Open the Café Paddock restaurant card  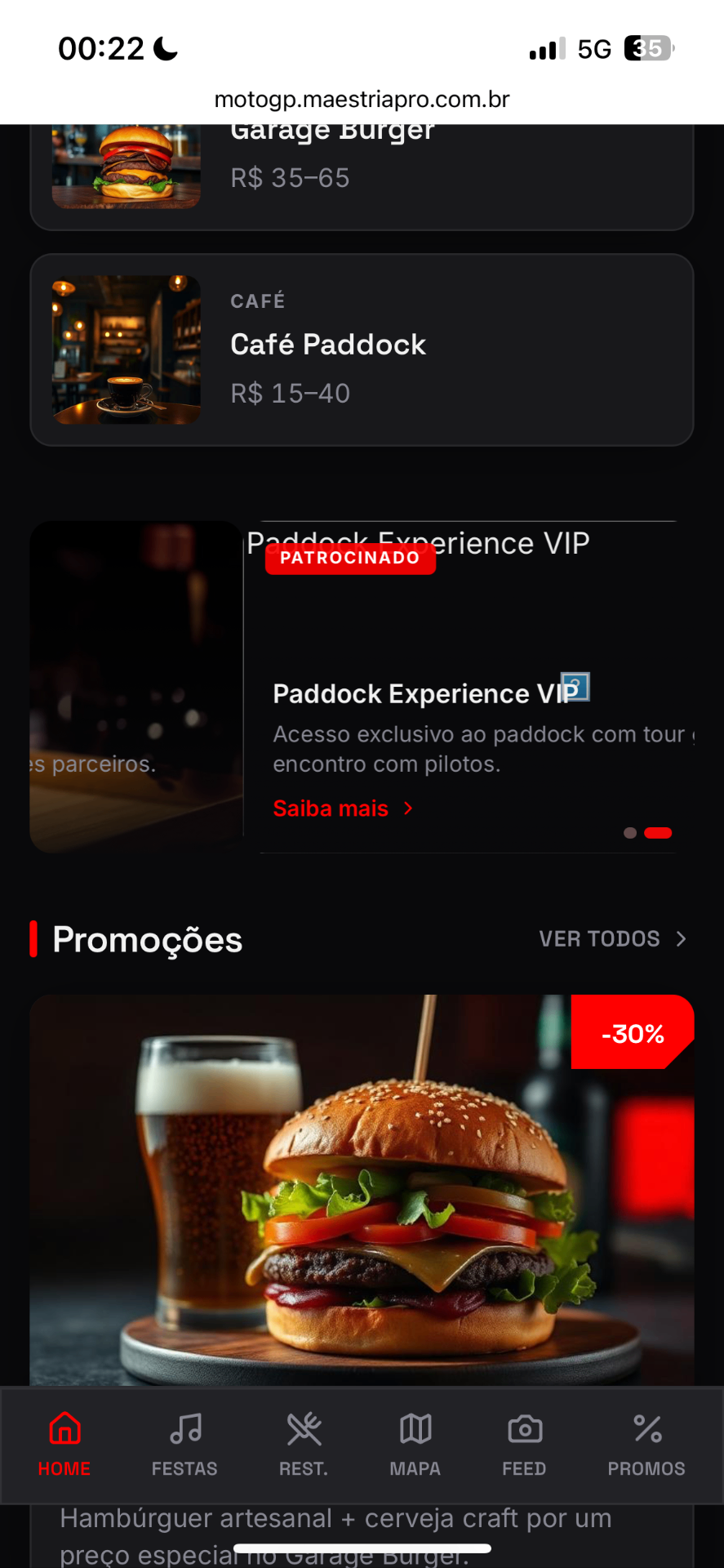[362, 350]
